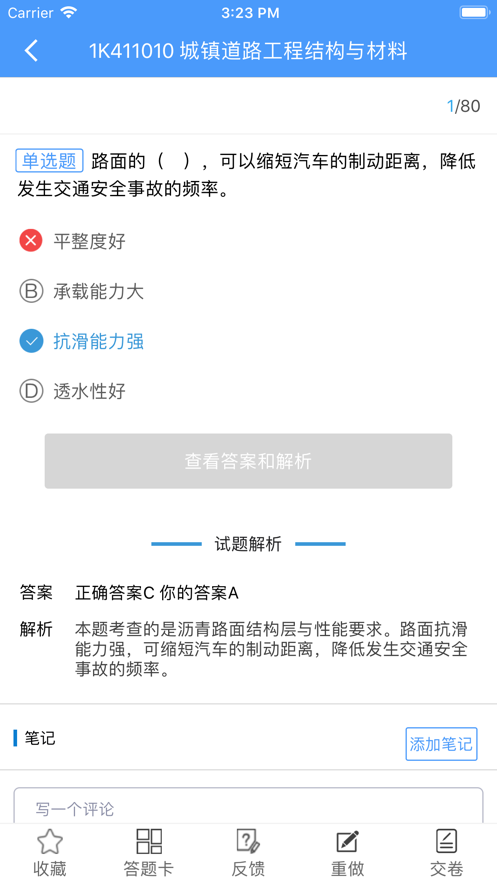
Task: Open the 答题卡 answer sheet
Action: pos(149,854)
